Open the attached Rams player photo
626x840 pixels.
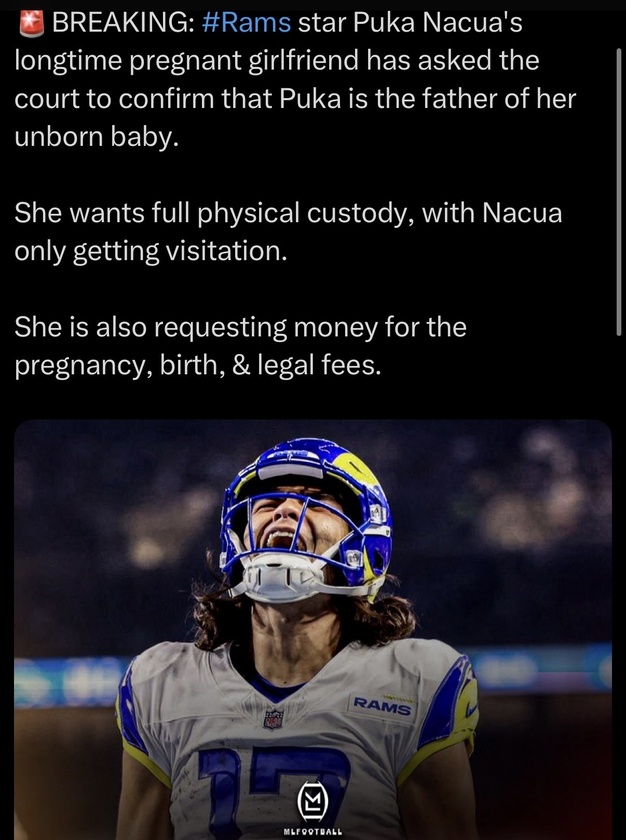[x=312, y=630]
